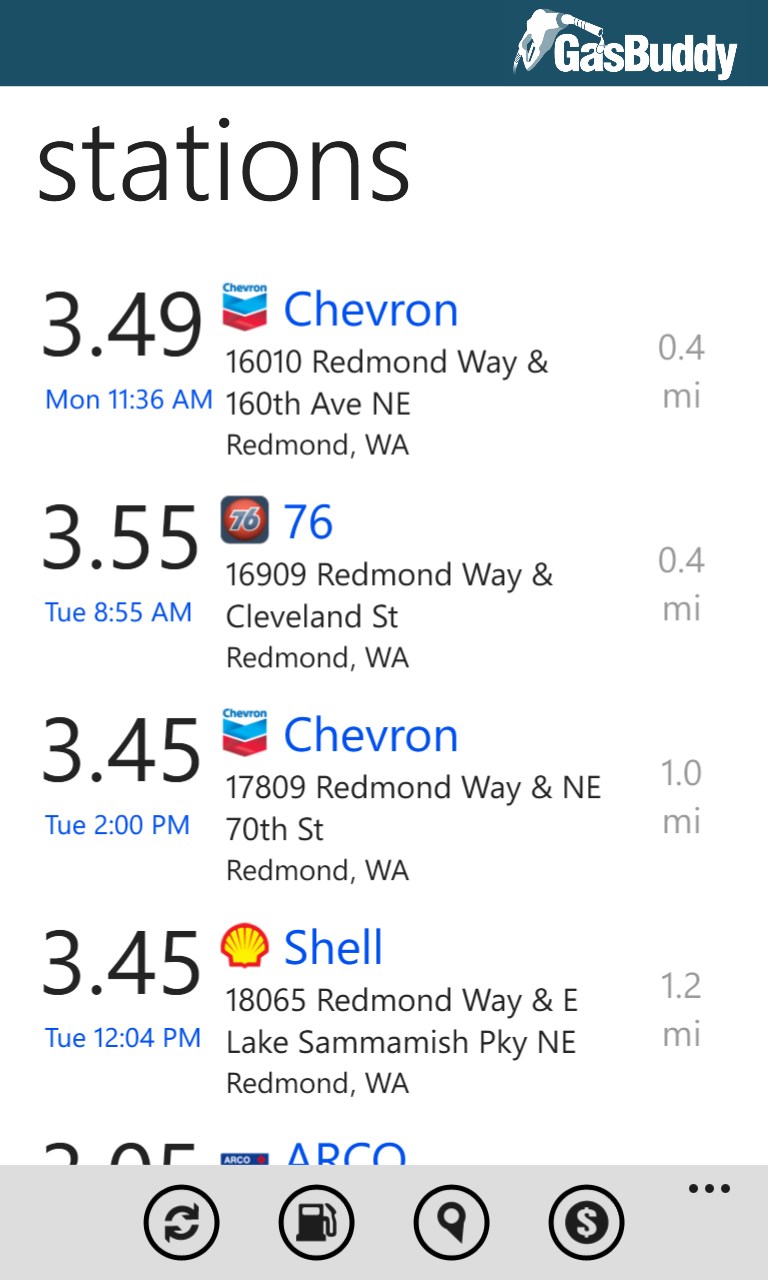
Task: Expand the three-dot app bar menu
Action: pos(709,1189)
